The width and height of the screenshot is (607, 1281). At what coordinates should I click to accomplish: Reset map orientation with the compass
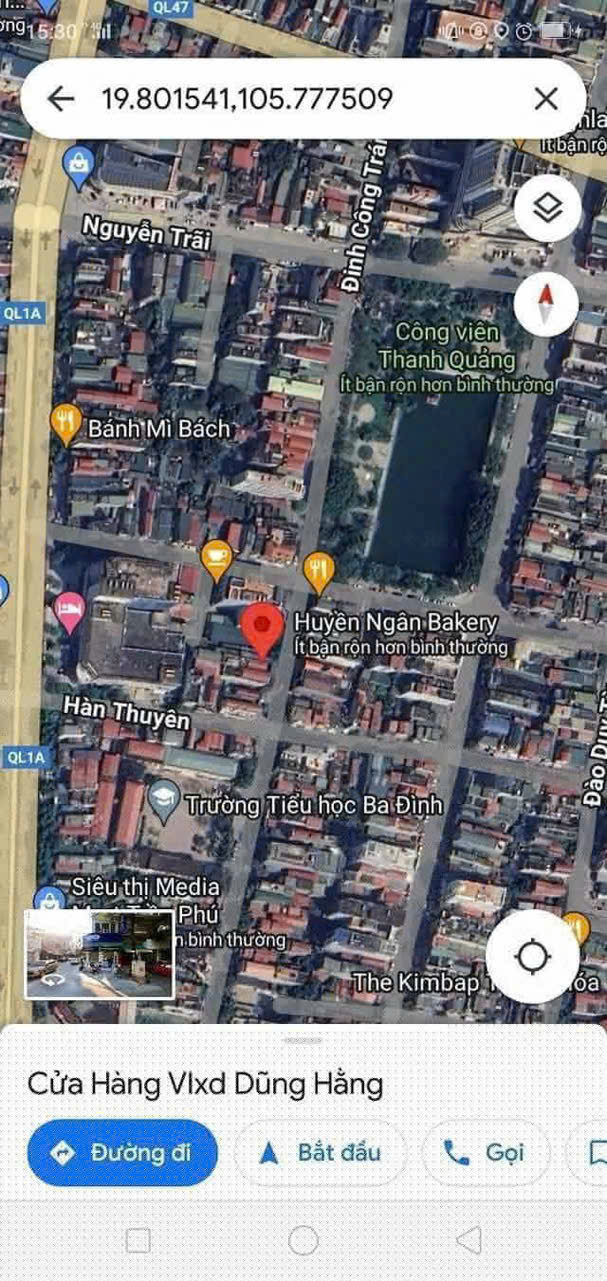coord(546,304)
